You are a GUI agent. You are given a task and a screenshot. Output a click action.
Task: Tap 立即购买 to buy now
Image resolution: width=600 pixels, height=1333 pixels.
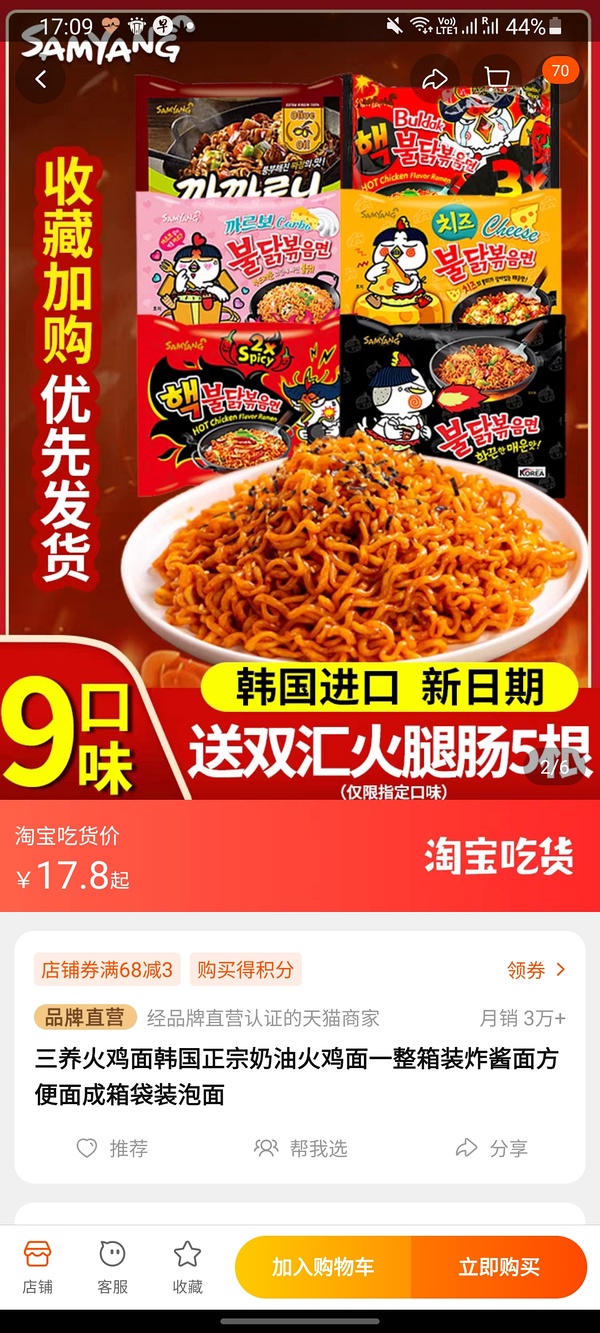498,1267
